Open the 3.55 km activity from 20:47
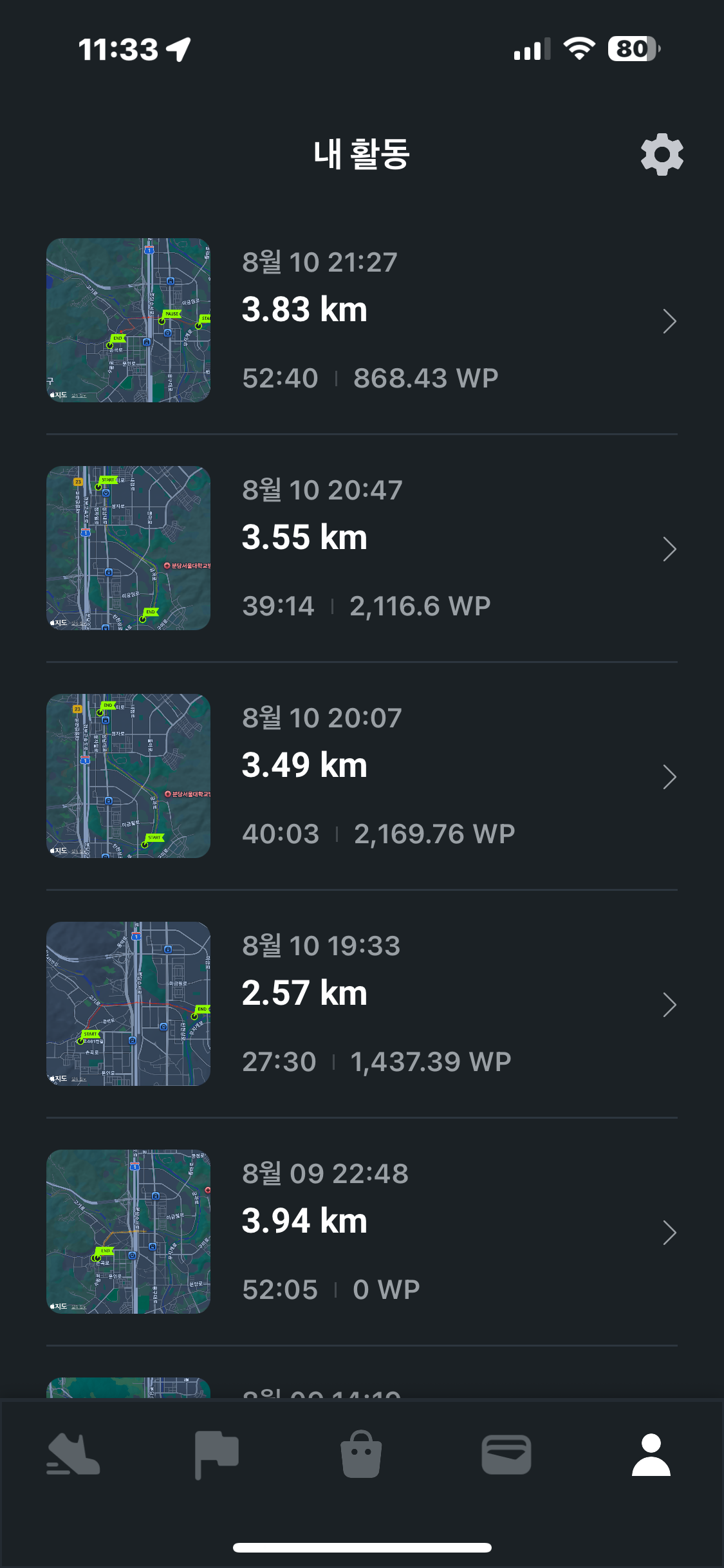724x1568 pixels. (362, 548)
